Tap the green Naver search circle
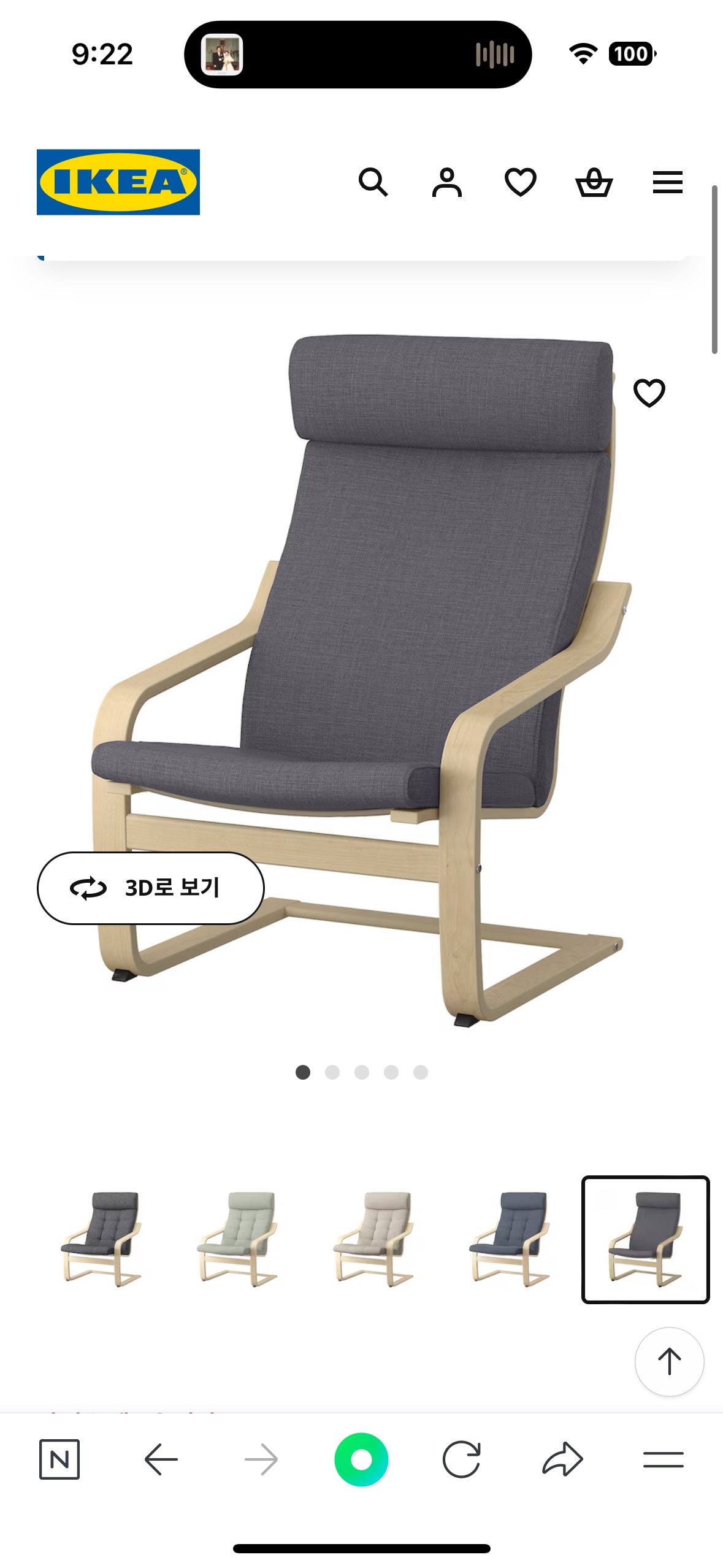The image size is (723, 1568). [x=361, y=1459]
